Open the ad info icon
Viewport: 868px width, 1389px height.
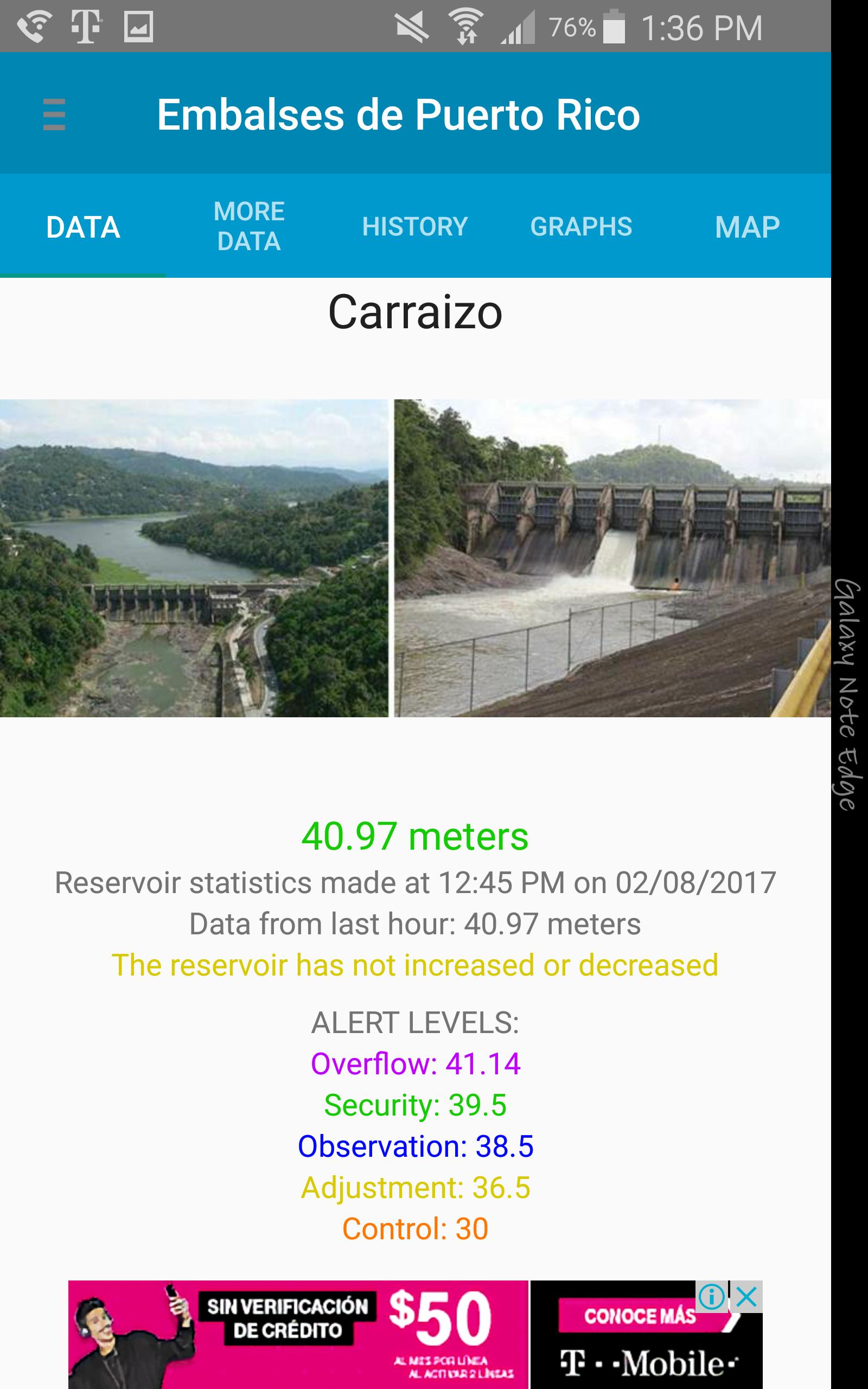click(712, 1297)
